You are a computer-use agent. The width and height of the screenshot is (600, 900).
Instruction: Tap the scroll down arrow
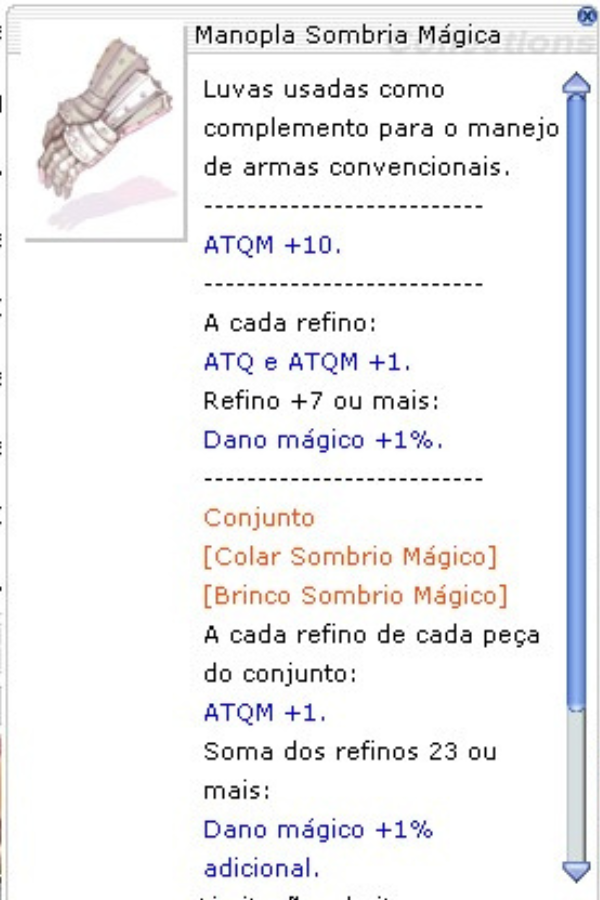tap(576, 868)
